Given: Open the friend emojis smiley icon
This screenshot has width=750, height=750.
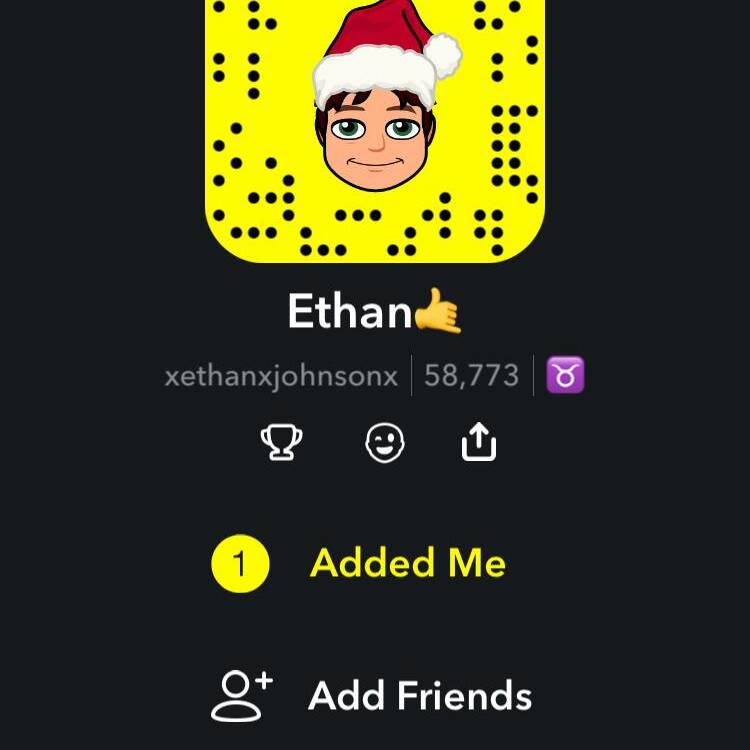Looking at the screenshot, I should (x=385, y=442).
